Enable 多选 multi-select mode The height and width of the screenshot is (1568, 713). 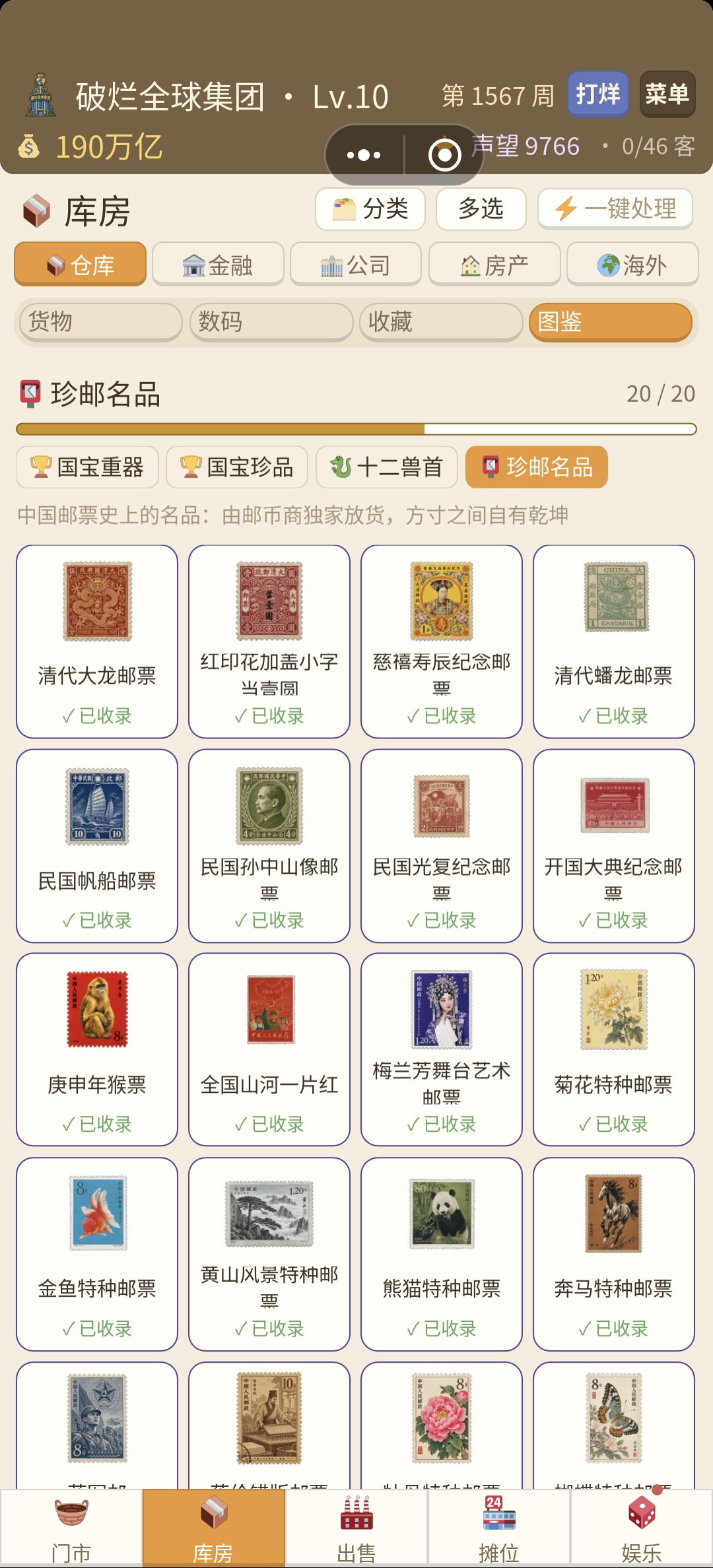481,209
